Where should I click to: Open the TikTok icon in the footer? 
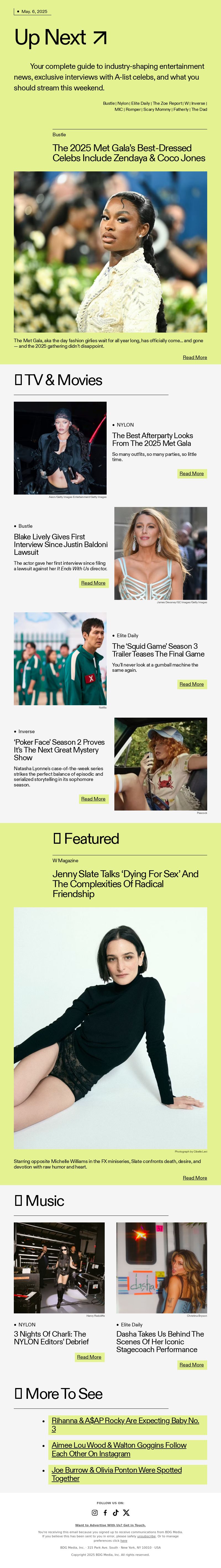pyautogui.click(x=116, y=1513)
